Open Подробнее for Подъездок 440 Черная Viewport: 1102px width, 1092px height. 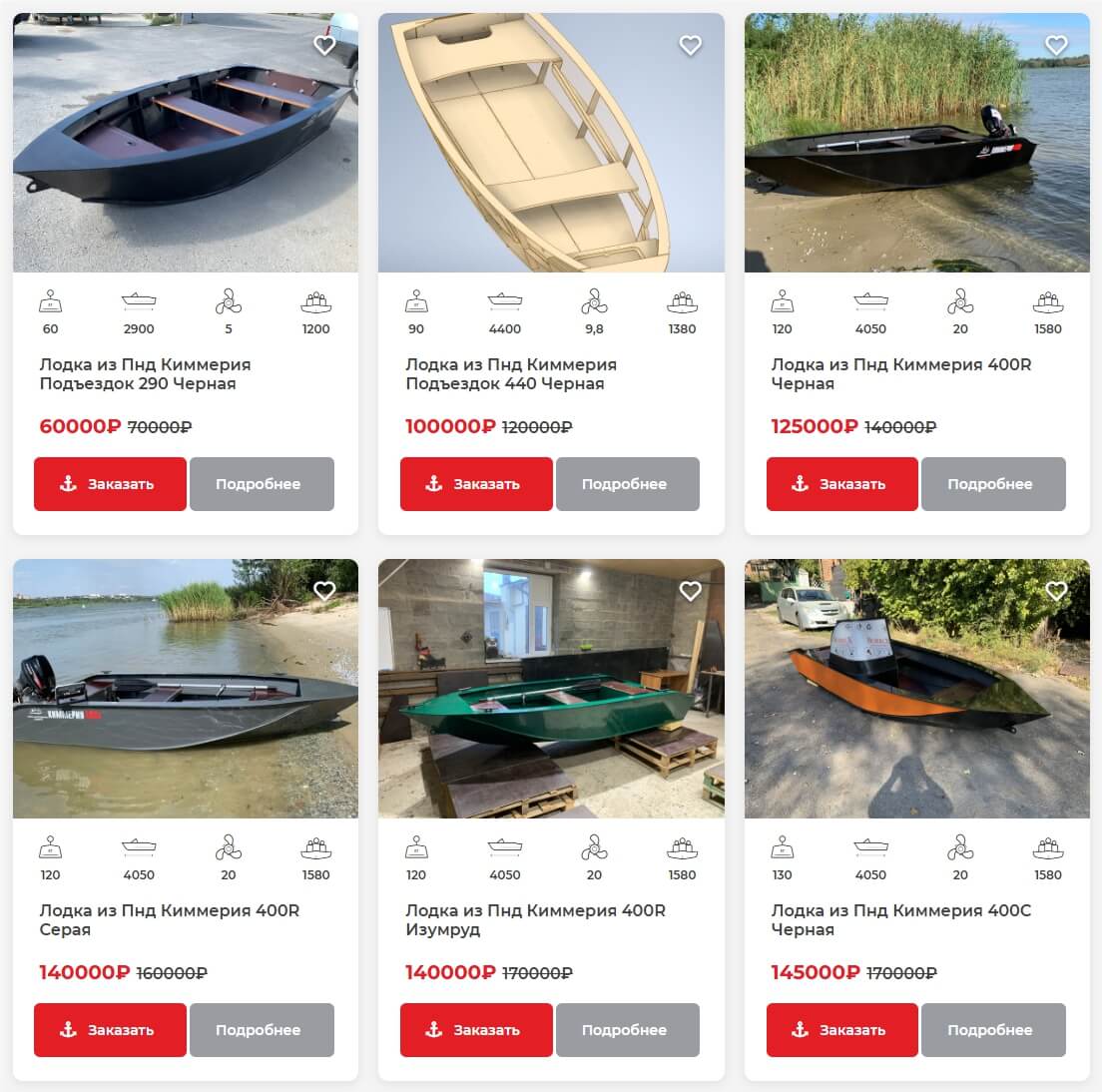tap(628, 484)
